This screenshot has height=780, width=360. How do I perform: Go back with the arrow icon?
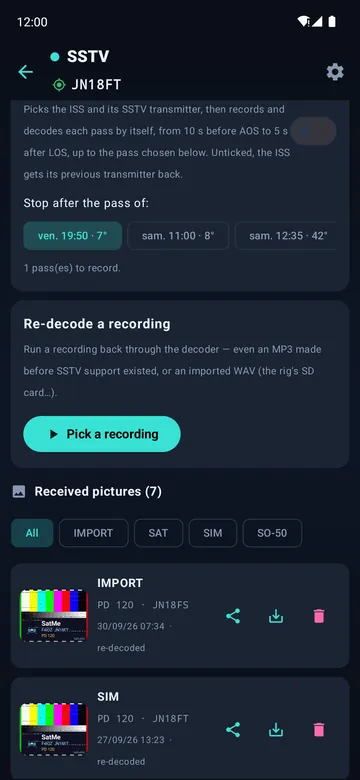(x=25, y=72)
